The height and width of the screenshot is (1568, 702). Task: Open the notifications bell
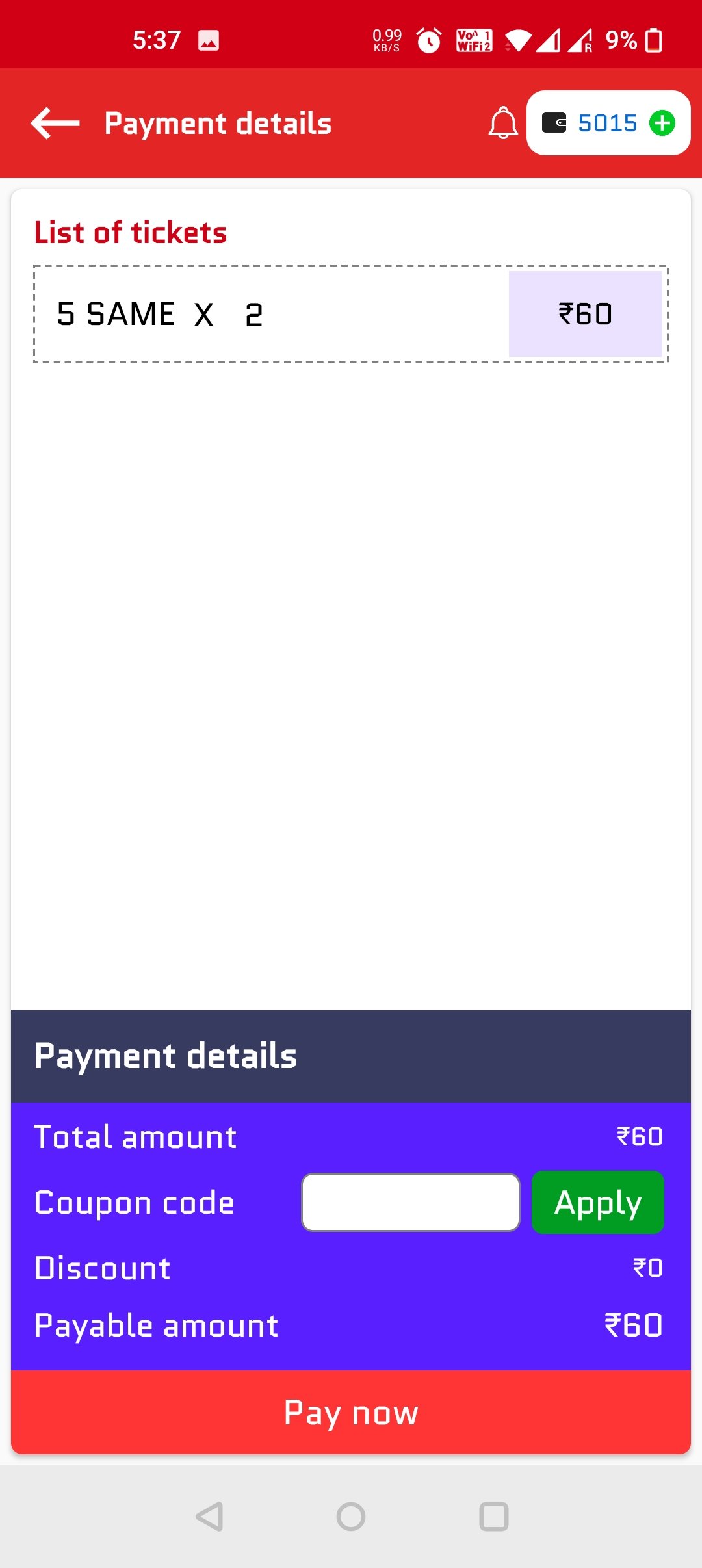pyautogui.click(x=503, y=124)
